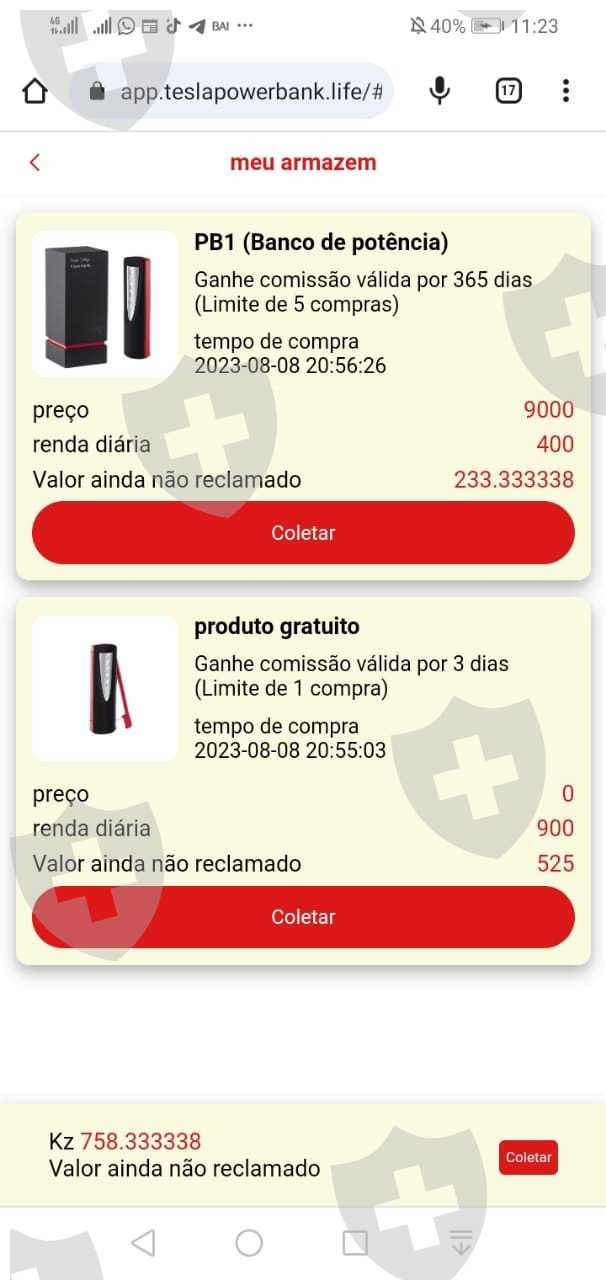The height and width of the screenshot is (1280, 606).
Task: Tap the small Coletar button beside Kz total
Action: (528, 1157)
